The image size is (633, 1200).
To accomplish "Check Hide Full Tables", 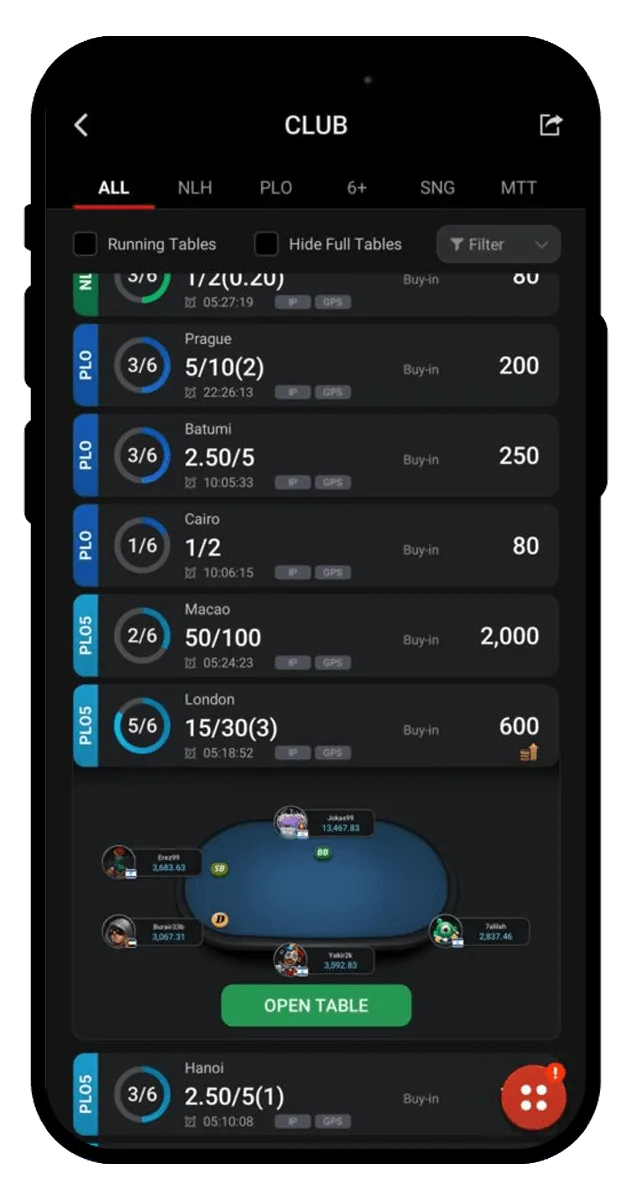I will click(266, 244).
